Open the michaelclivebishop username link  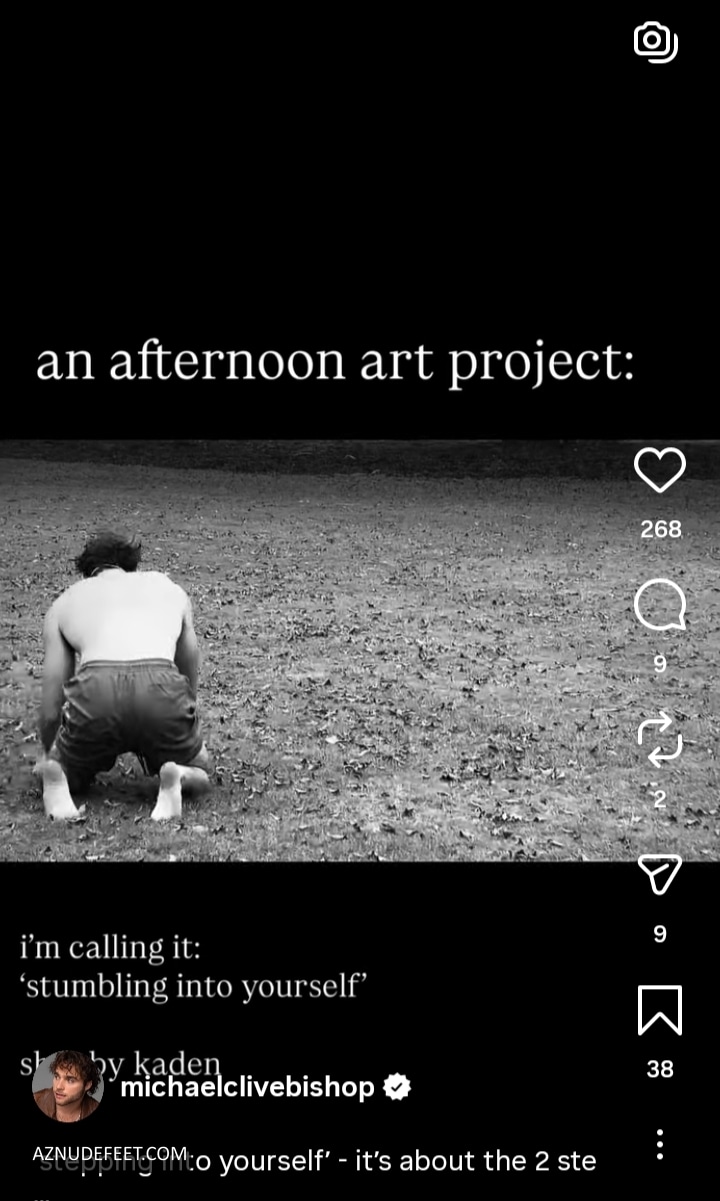[247, 1087]
